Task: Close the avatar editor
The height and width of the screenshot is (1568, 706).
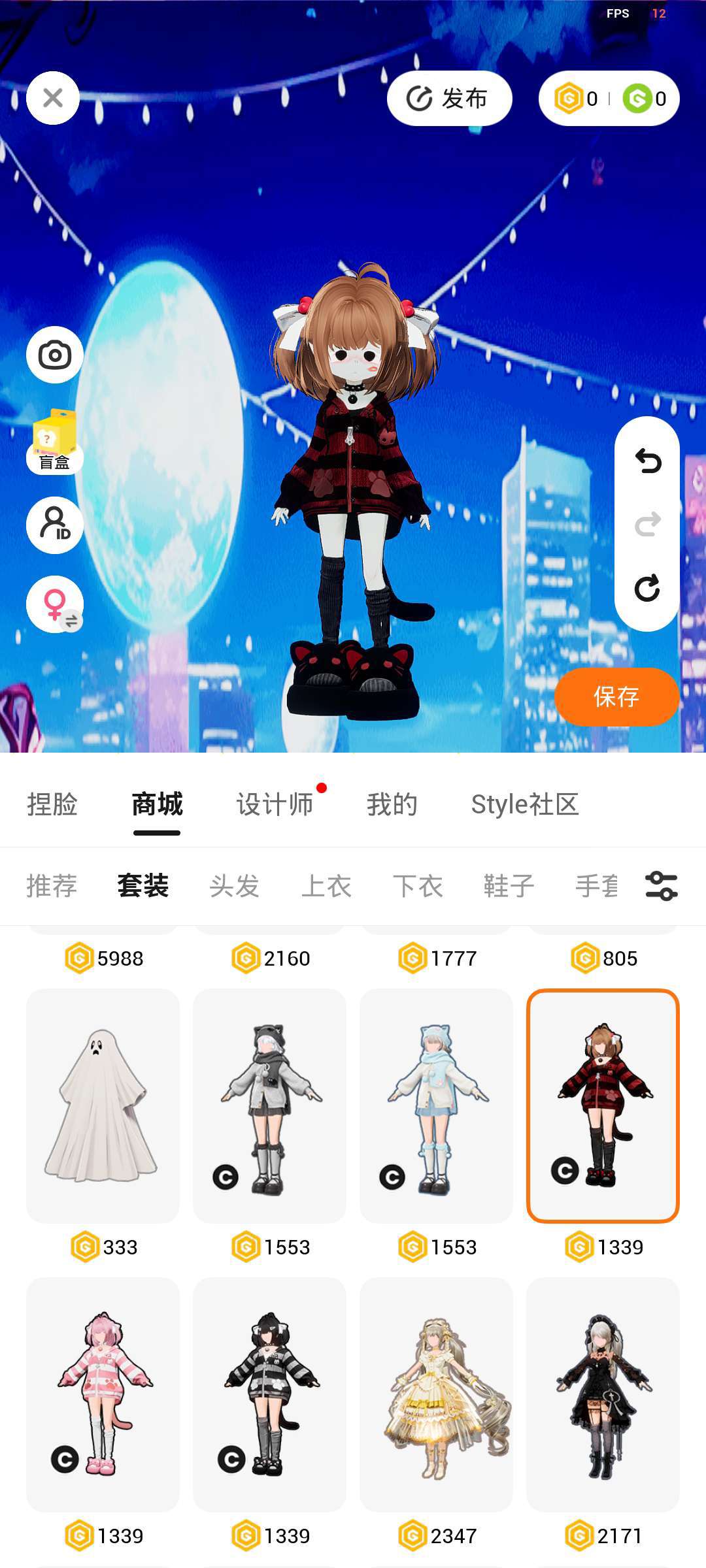Action: pos(53,98)
